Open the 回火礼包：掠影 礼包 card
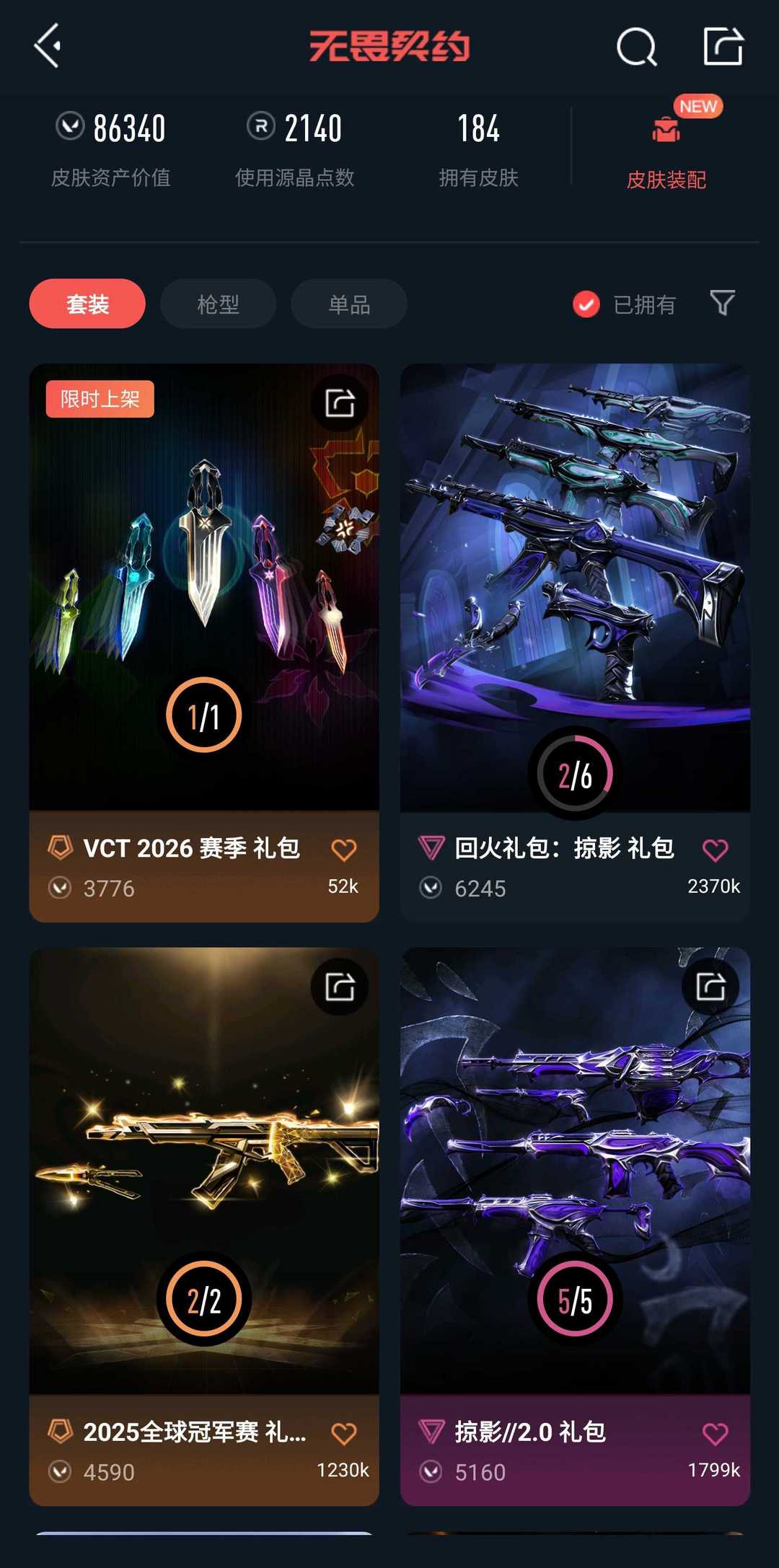This screenshot has width=779, height=1568. (575, 591)
